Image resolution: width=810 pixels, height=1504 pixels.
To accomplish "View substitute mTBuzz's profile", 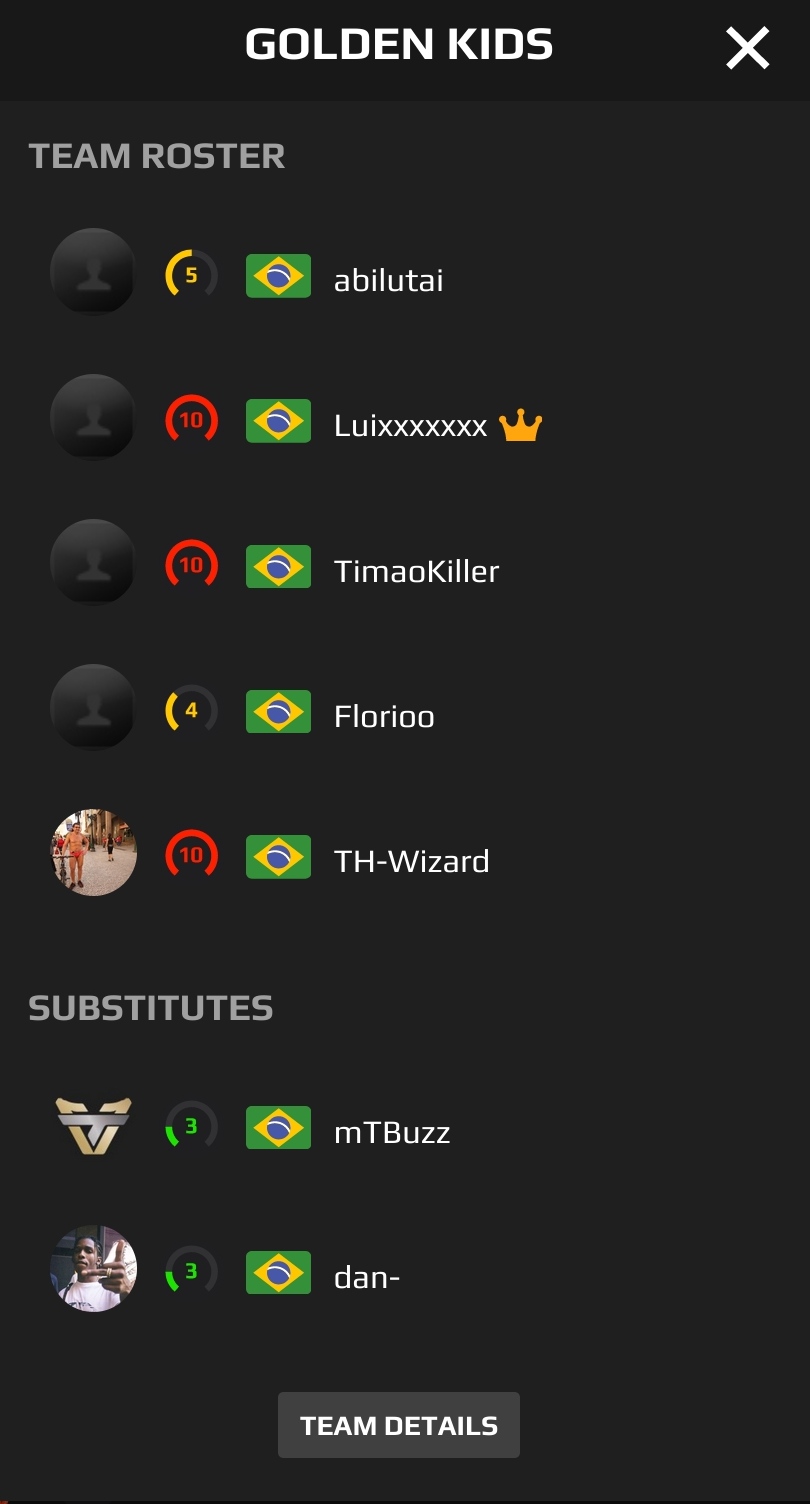I will 392,1132.
